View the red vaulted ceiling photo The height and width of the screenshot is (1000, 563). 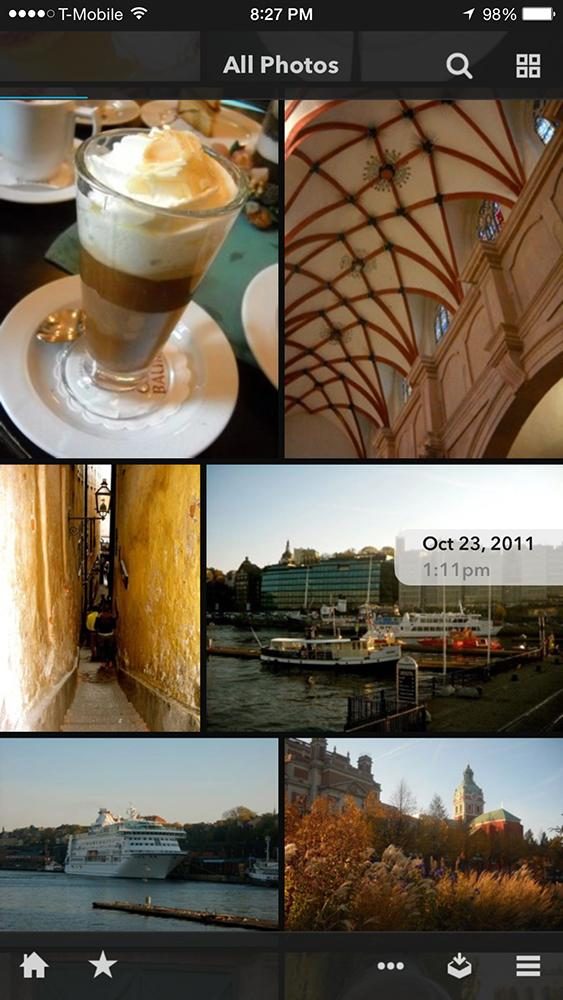[x=424, y=279]
